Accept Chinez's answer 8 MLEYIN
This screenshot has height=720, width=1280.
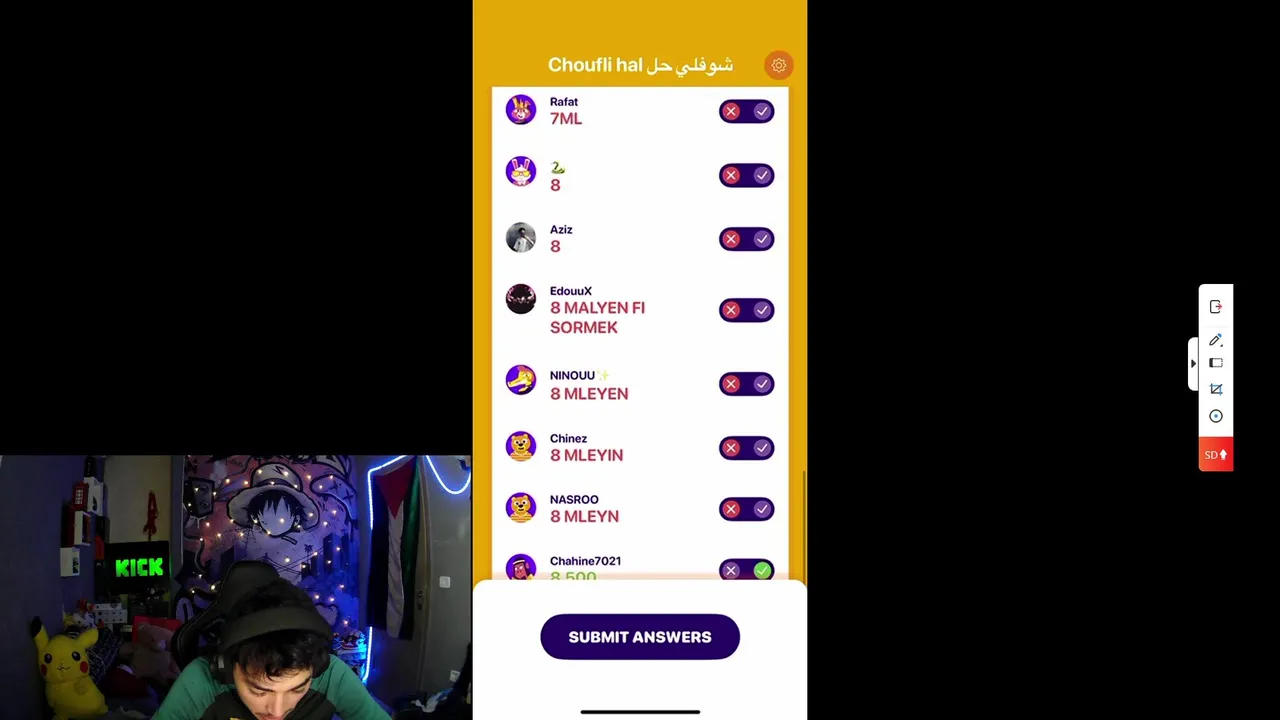(762, 448)
